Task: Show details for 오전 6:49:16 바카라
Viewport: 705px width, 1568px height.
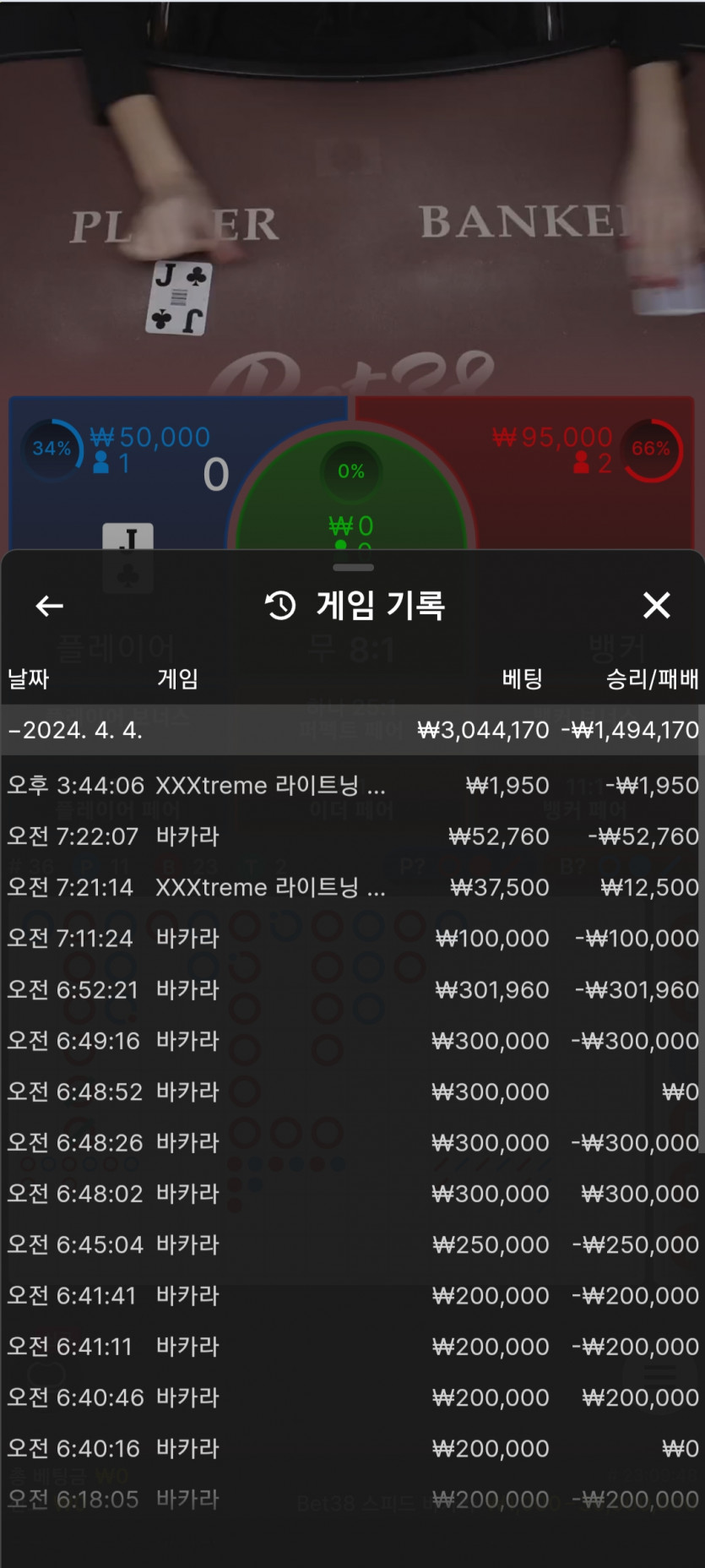Action: 352,1041
